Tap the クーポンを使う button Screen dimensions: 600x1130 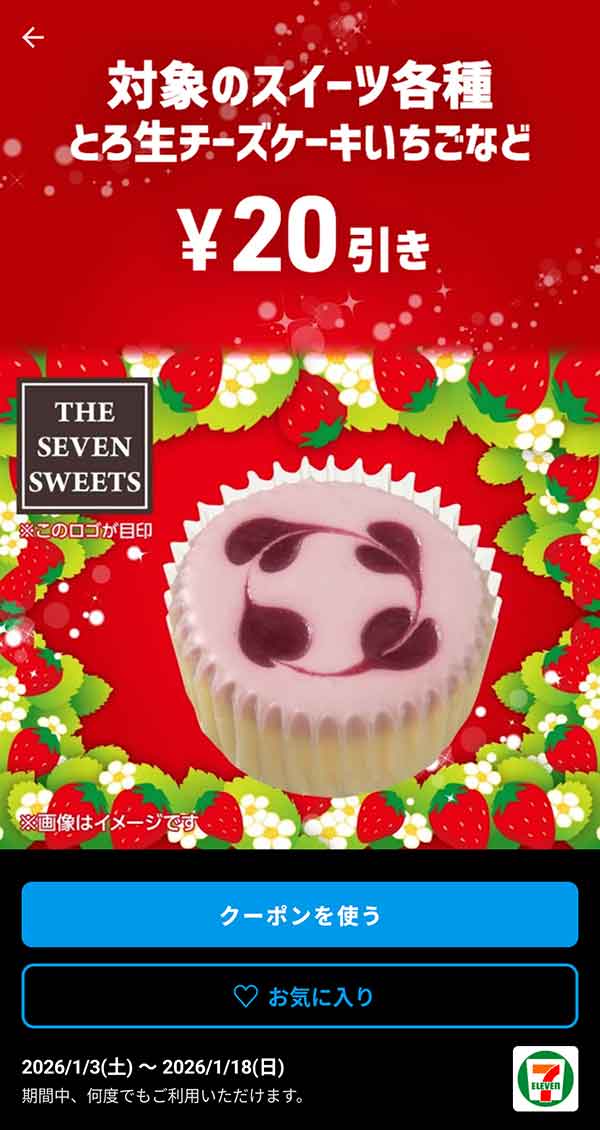[300, 914]
